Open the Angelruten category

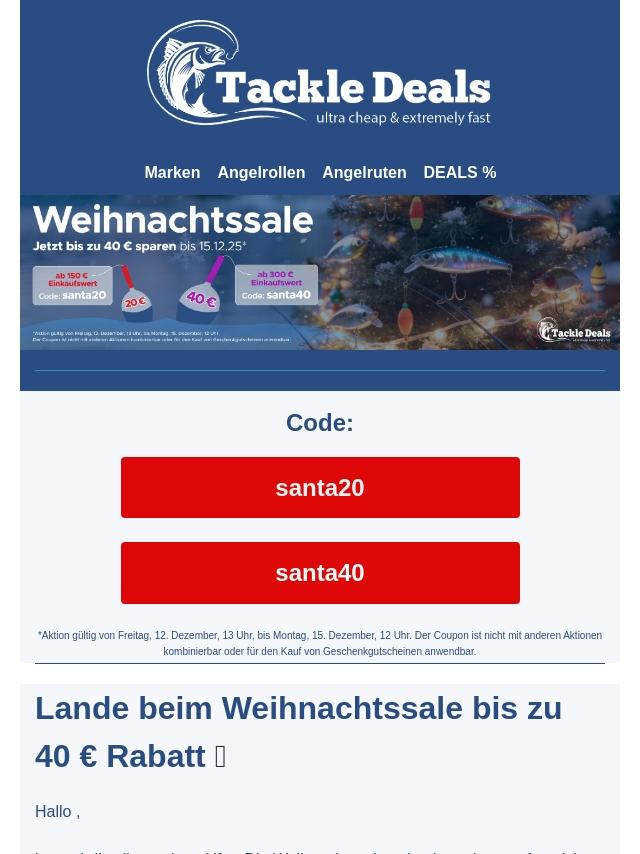tap(364, 173)
